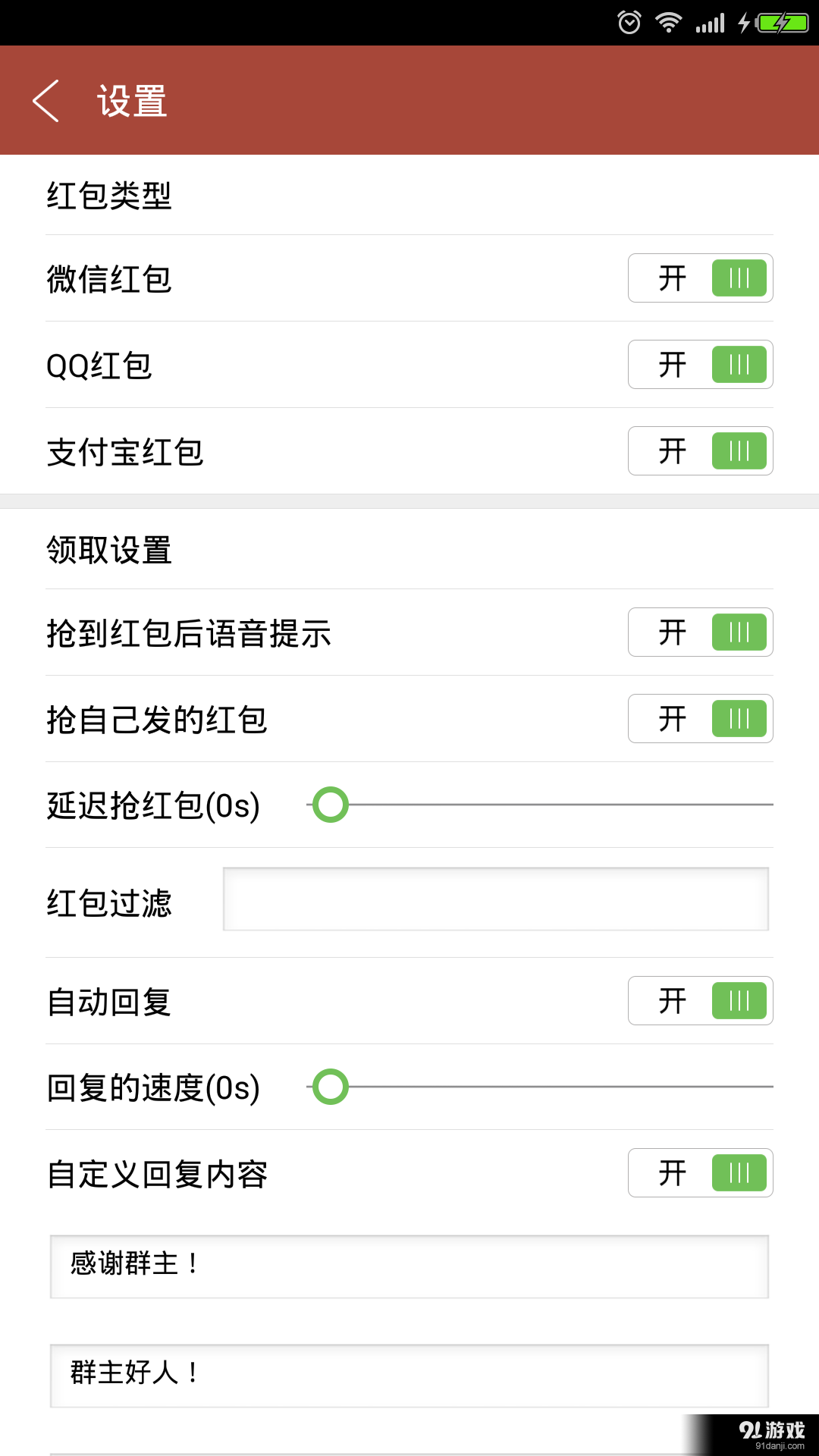Disable 支付宝红包 support
The height and width of the screenshot is (1456, 819).
point(699,451)
